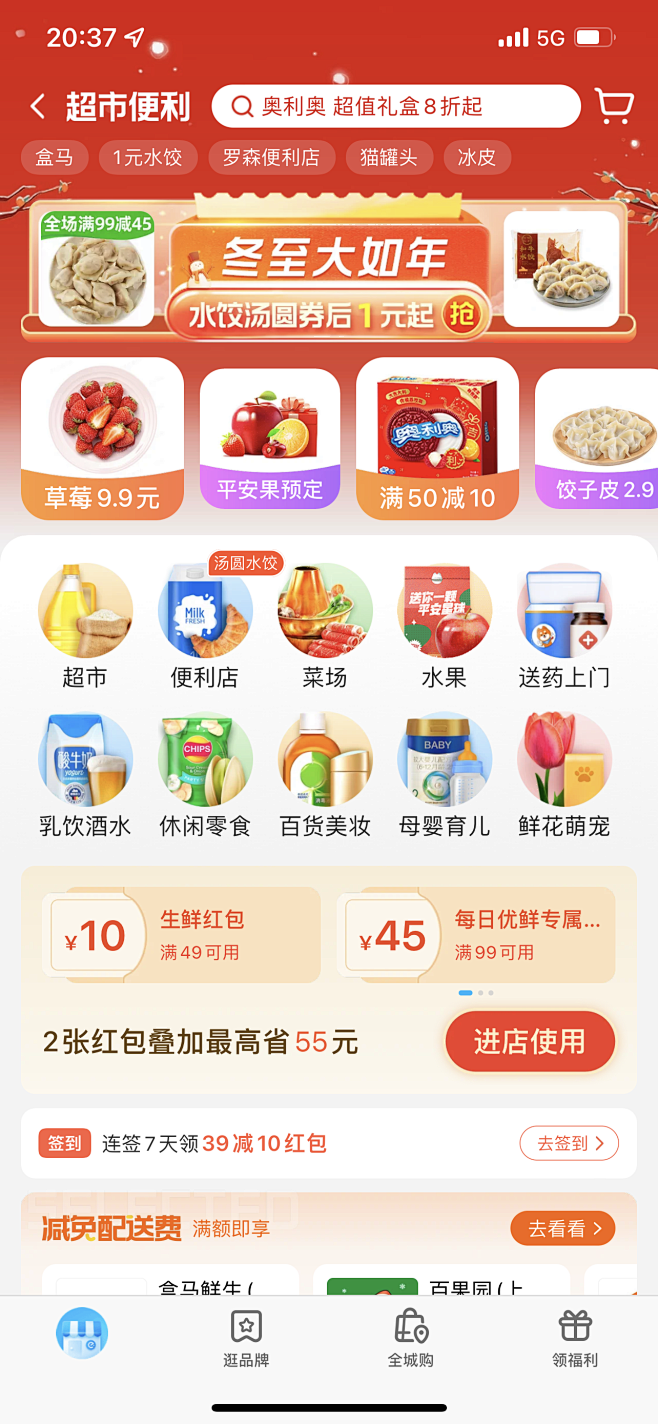
Task: Switch to the 逛品牌 tab
Action: 246,1339
